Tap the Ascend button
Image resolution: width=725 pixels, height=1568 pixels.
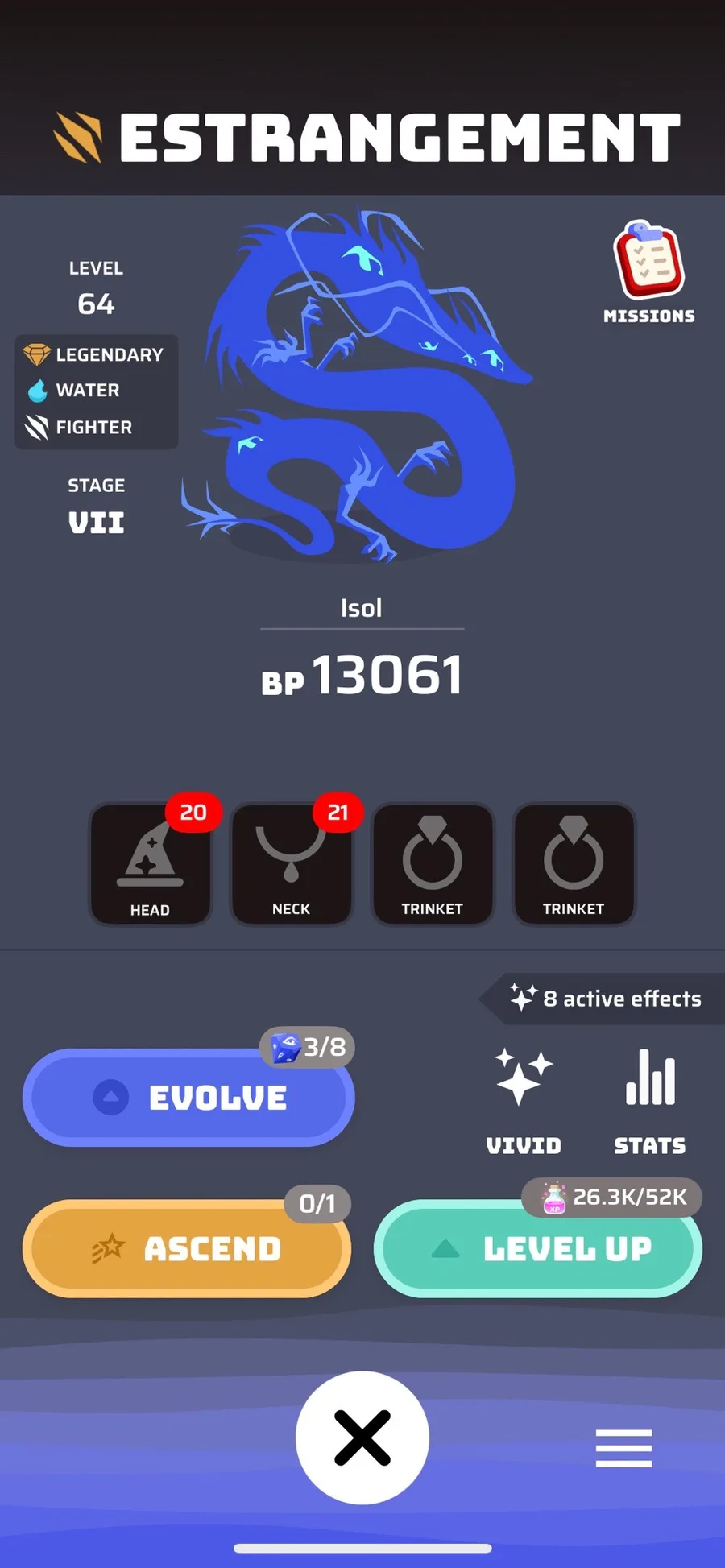[187, 1249]
